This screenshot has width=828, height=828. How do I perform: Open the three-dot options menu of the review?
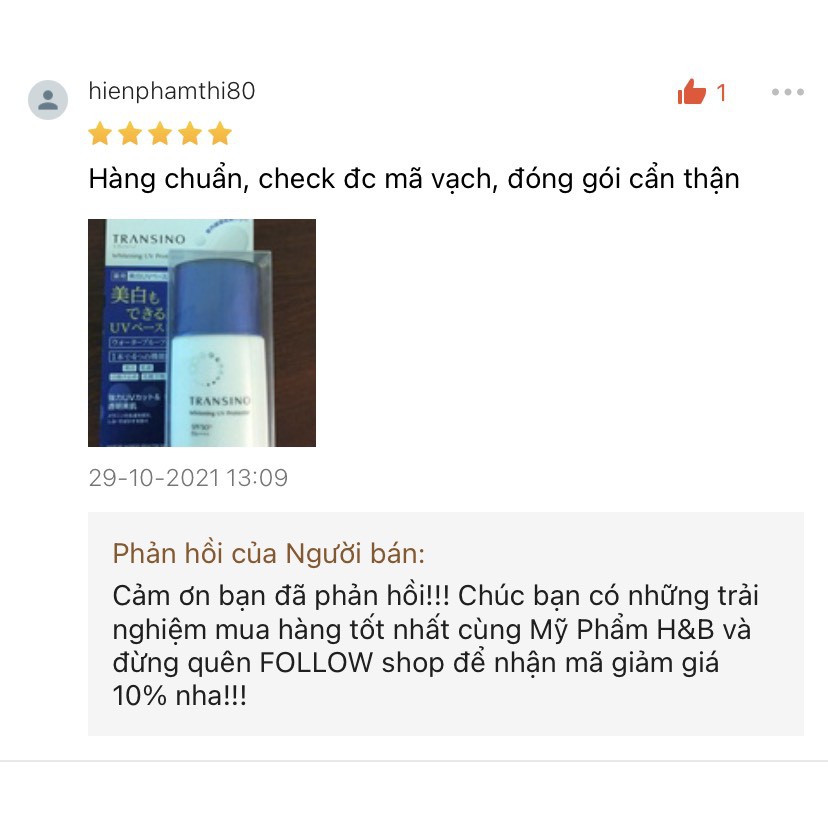click(787, 93)
